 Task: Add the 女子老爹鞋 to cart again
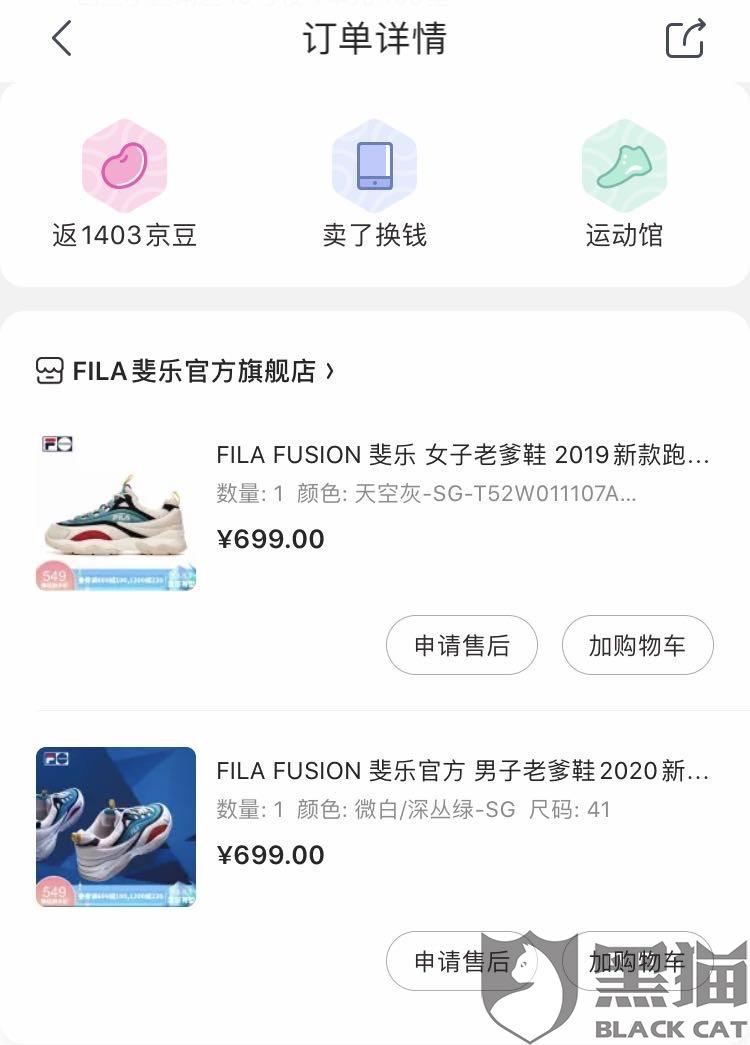(637, 646)
